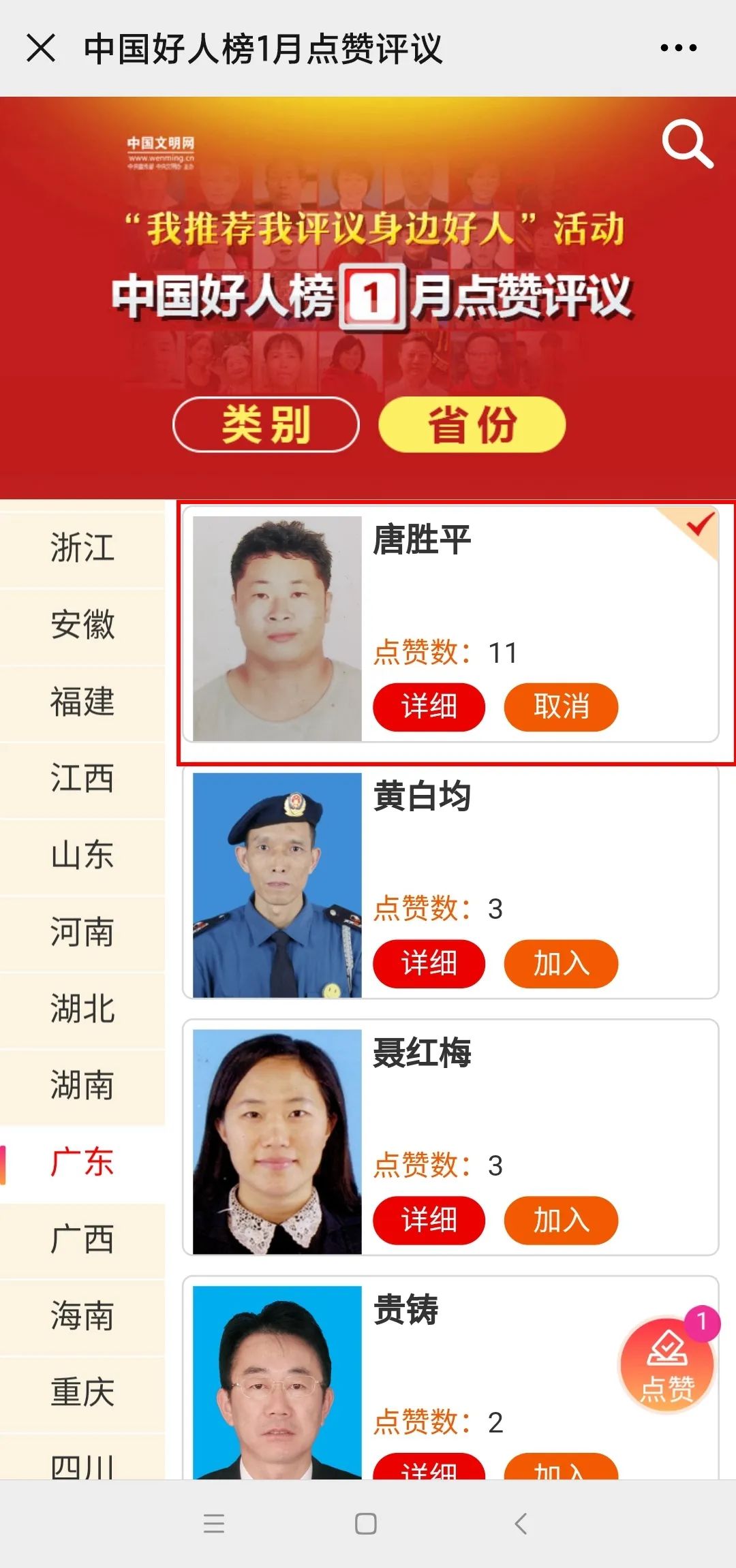Select 浙江 in the province list
Viewport: 736px width, 1568px height.
pyautogui.click(x=82, y=548)
